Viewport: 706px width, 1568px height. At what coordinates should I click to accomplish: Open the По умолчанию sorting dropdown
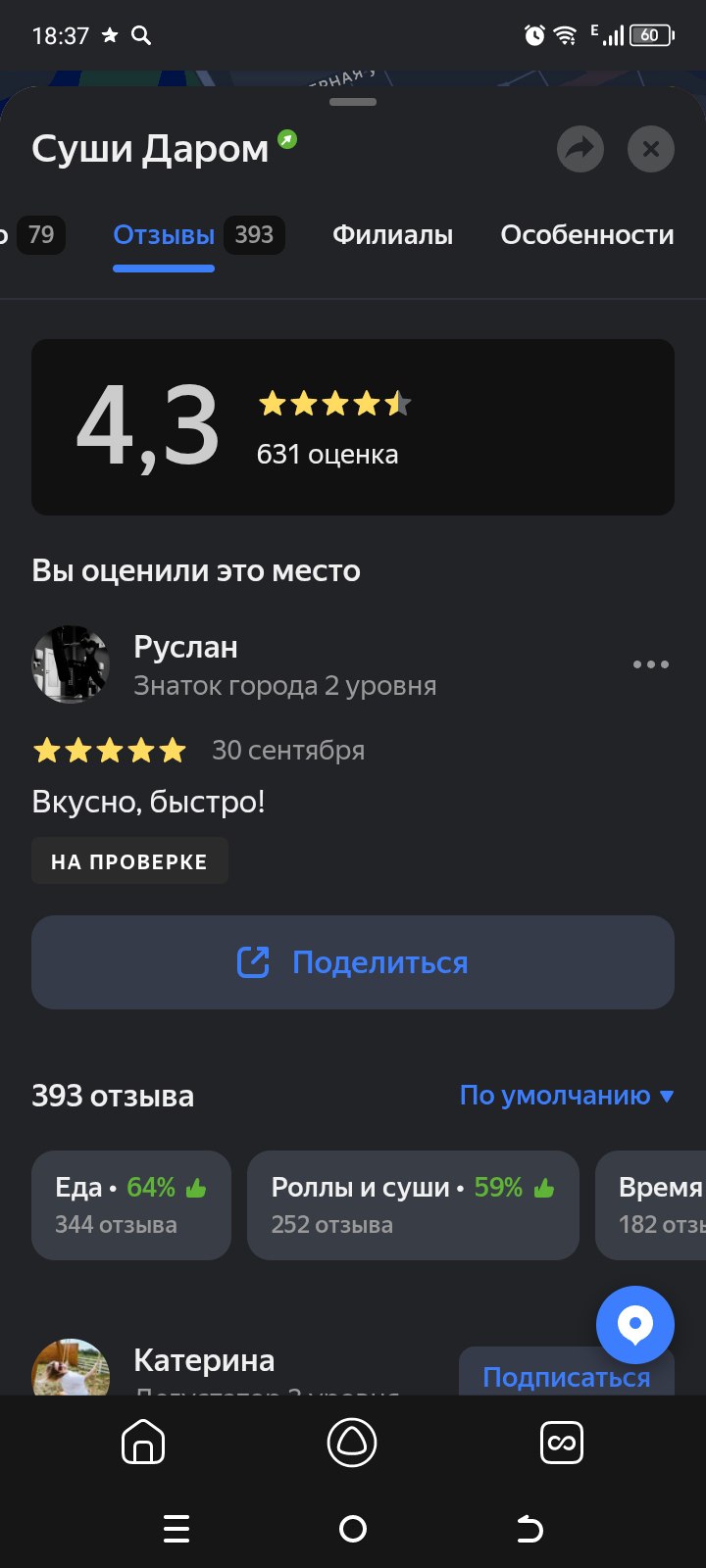point(566,1095)
